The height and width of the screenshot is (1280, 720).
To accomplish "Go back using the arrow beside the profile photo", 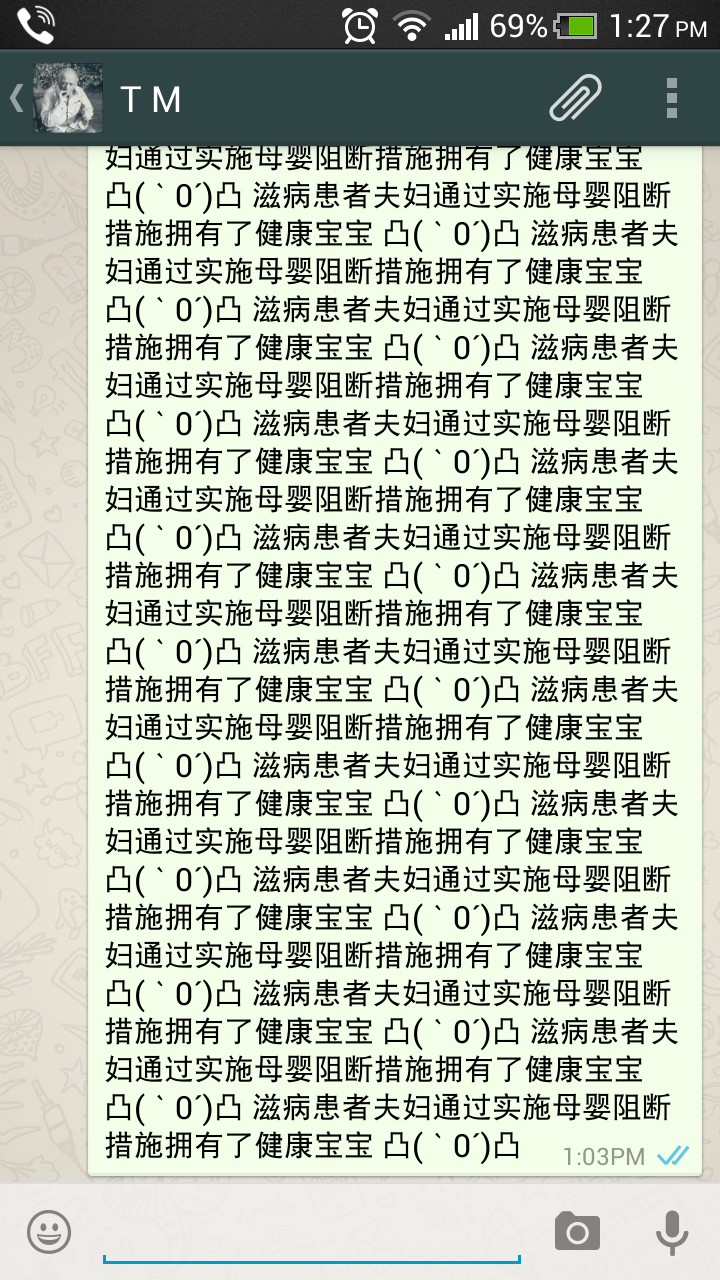I will [x=16, y=98].
